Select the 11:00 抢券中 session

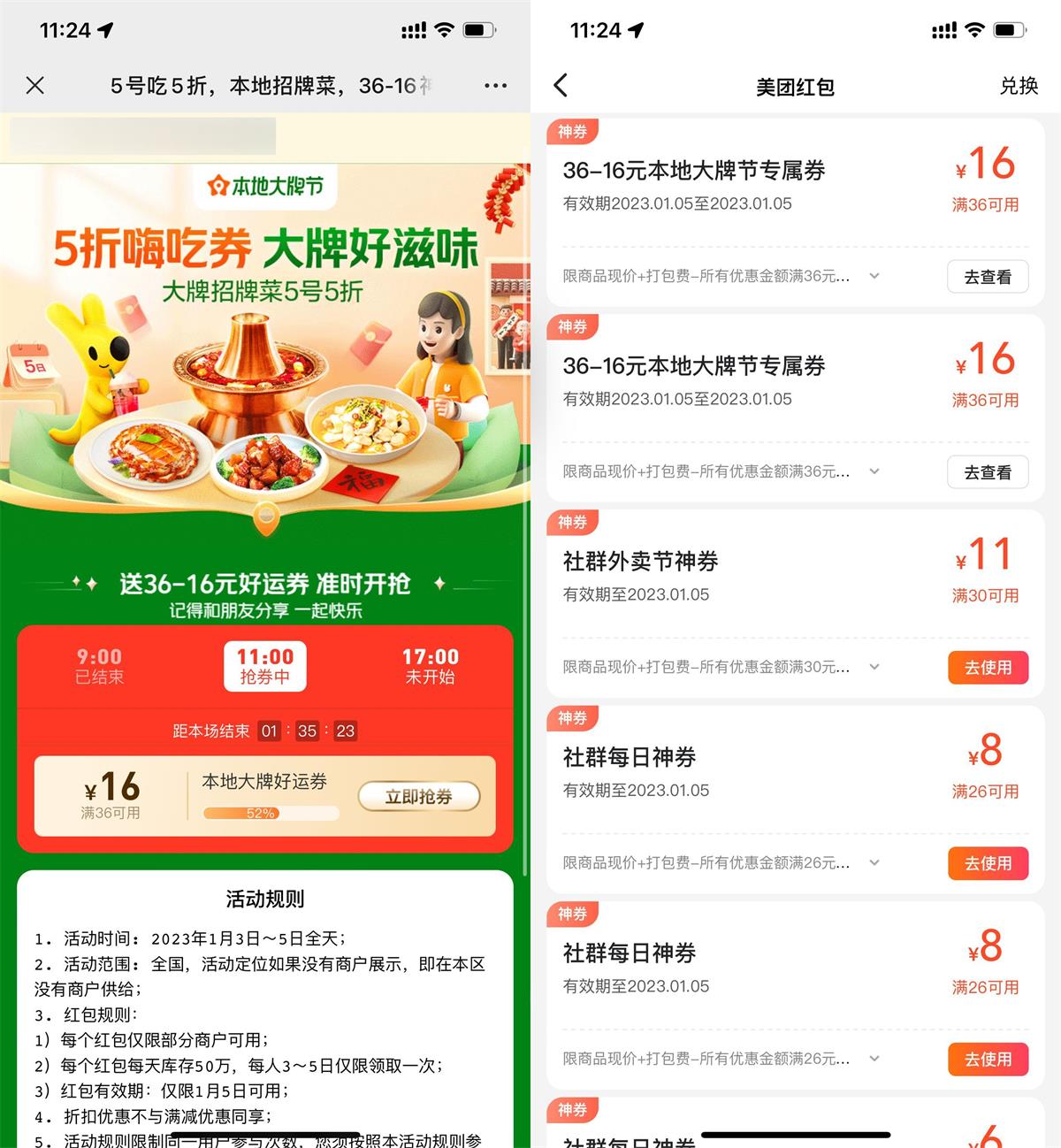(x=264, y=666)
